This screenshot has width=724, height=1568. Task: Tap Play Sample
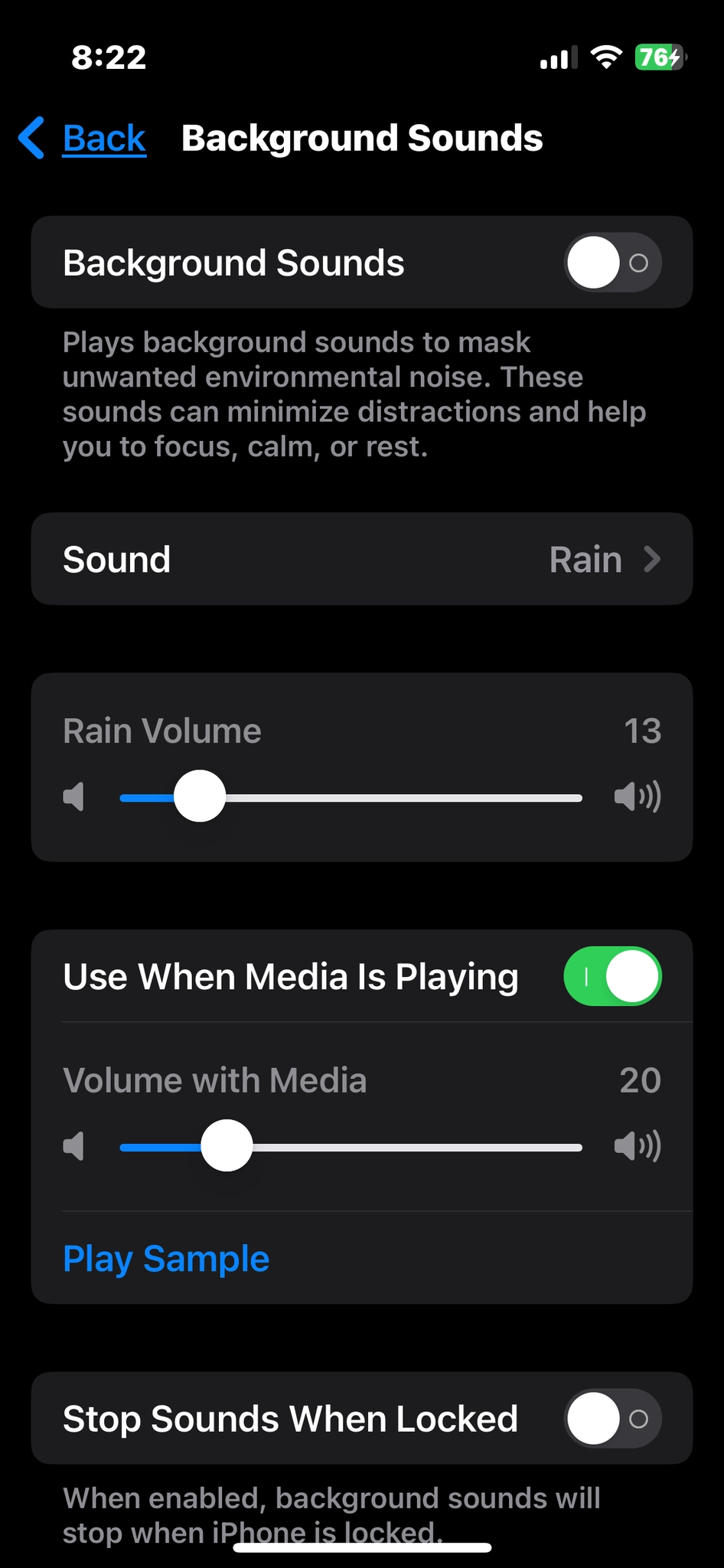click(165, 1258)
